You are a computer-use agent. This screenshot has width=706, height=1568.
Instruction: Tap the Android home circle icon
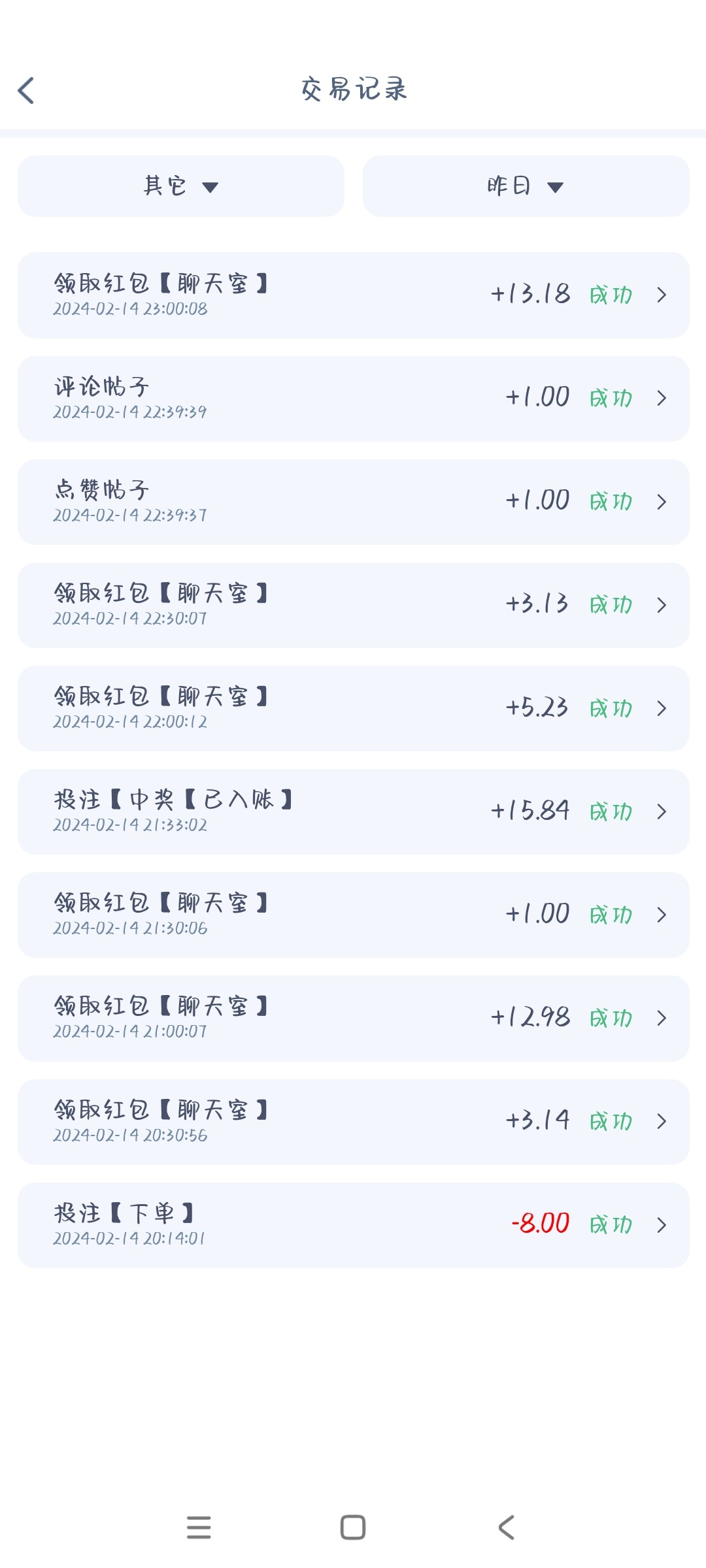click(x=353, y=1527)
